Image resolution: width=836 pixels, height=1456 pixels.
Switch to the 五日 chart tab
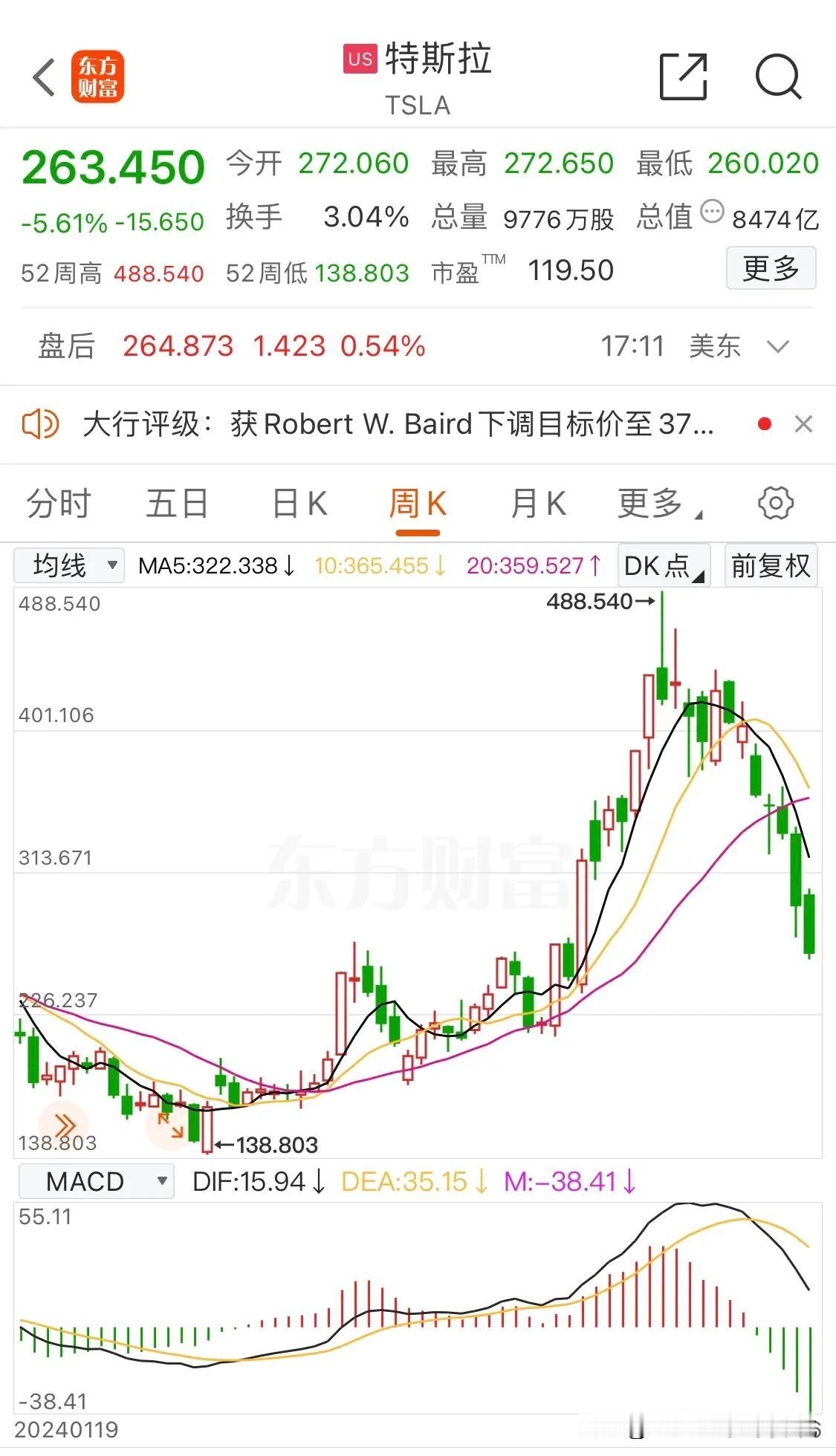pyautogui.click(x=177, y=504)
